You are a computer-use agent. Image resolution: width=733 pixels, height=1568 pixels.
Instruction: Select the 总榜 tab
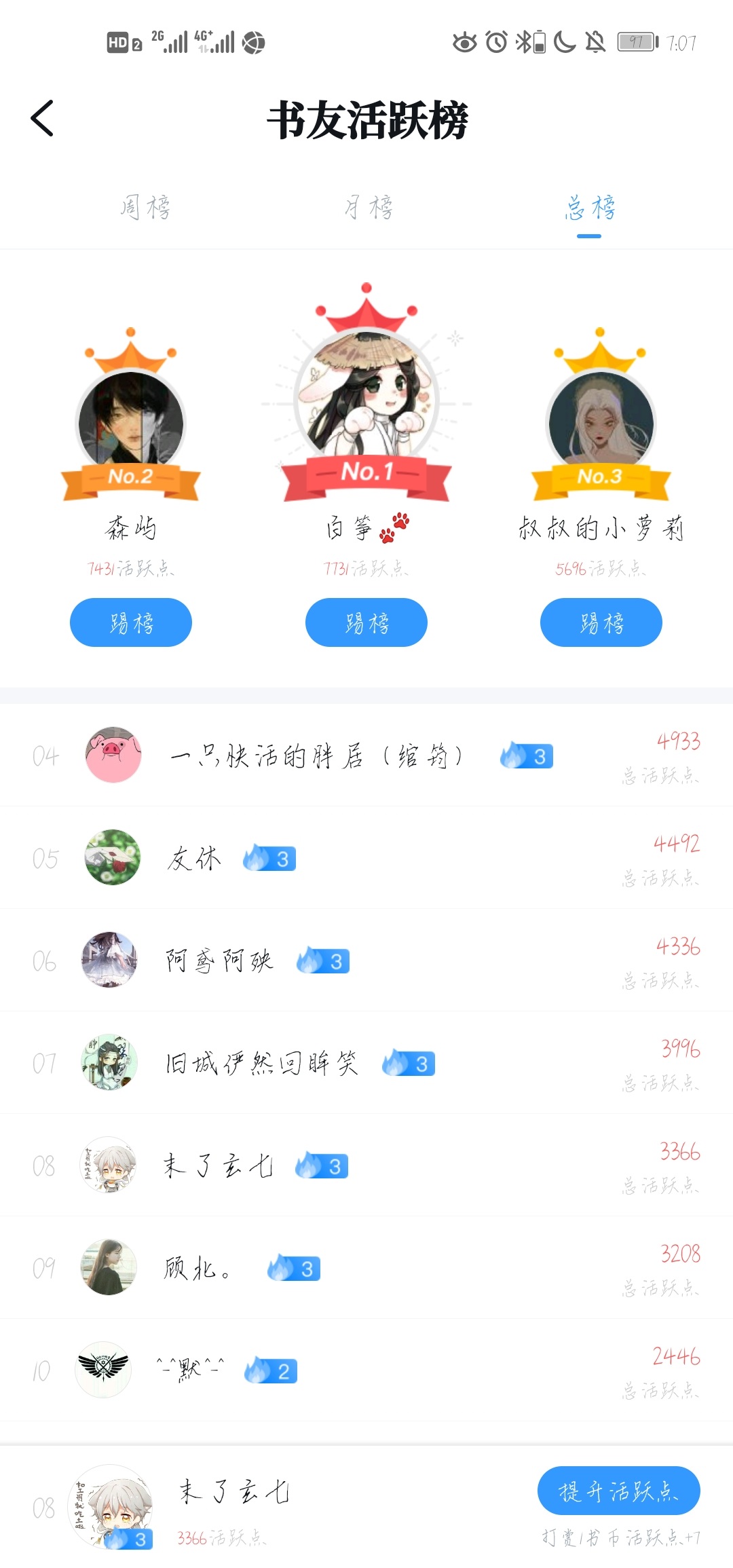click(x=589, y=208)
